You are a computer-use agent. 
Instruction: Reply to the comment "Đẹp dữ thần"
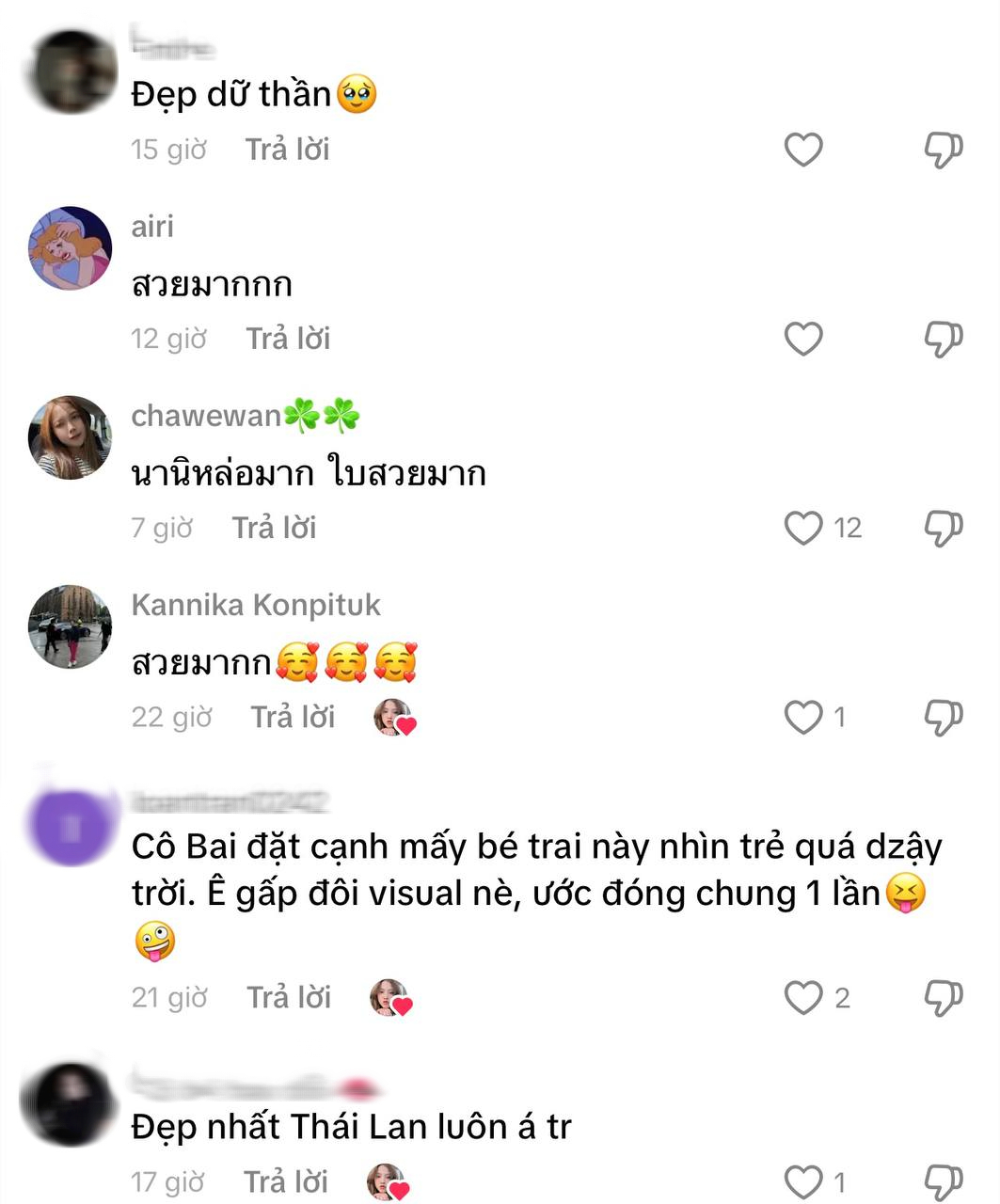(287, 149)
